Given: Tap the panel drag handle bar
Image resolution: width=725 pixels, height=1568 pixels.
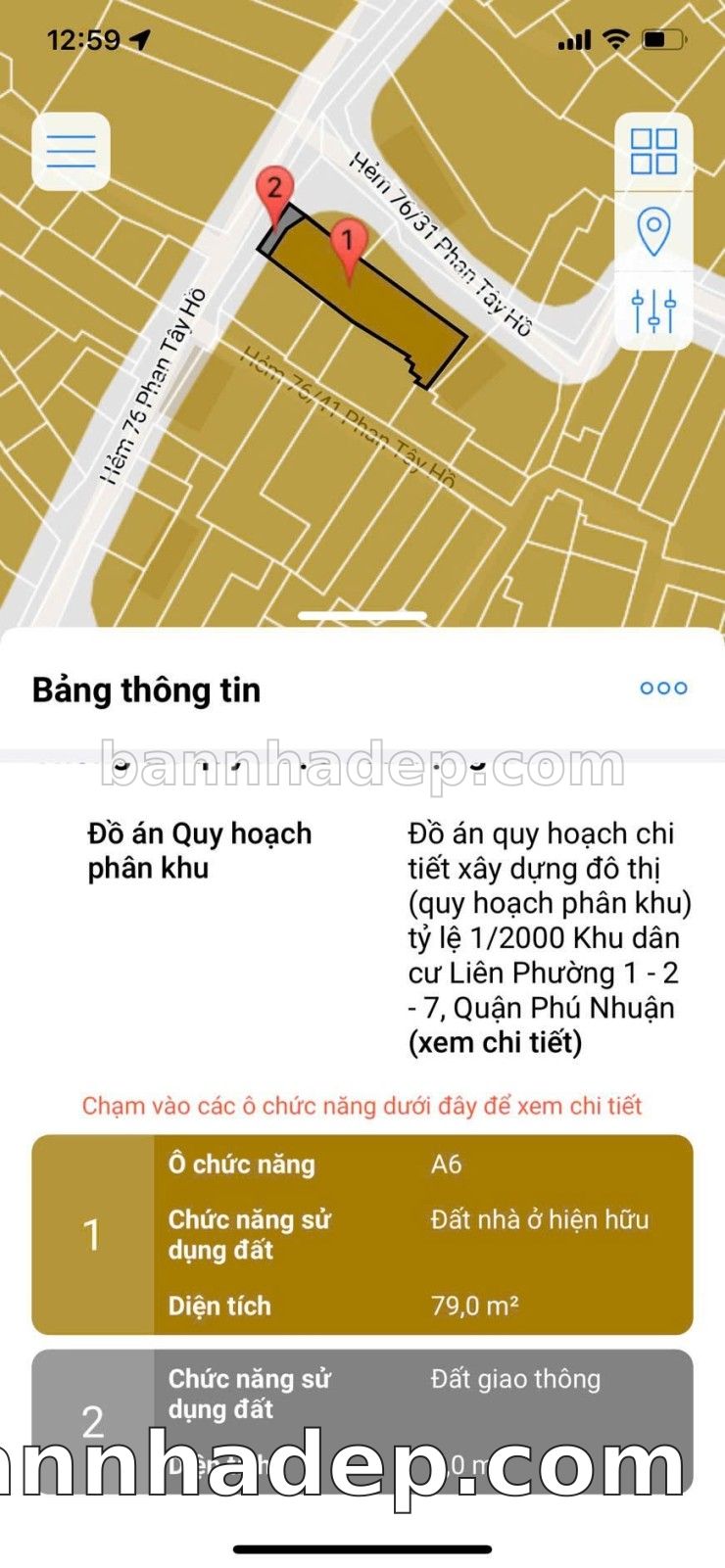Looking at the screenshot, I should pyautogui.click(x=362, y=616).
